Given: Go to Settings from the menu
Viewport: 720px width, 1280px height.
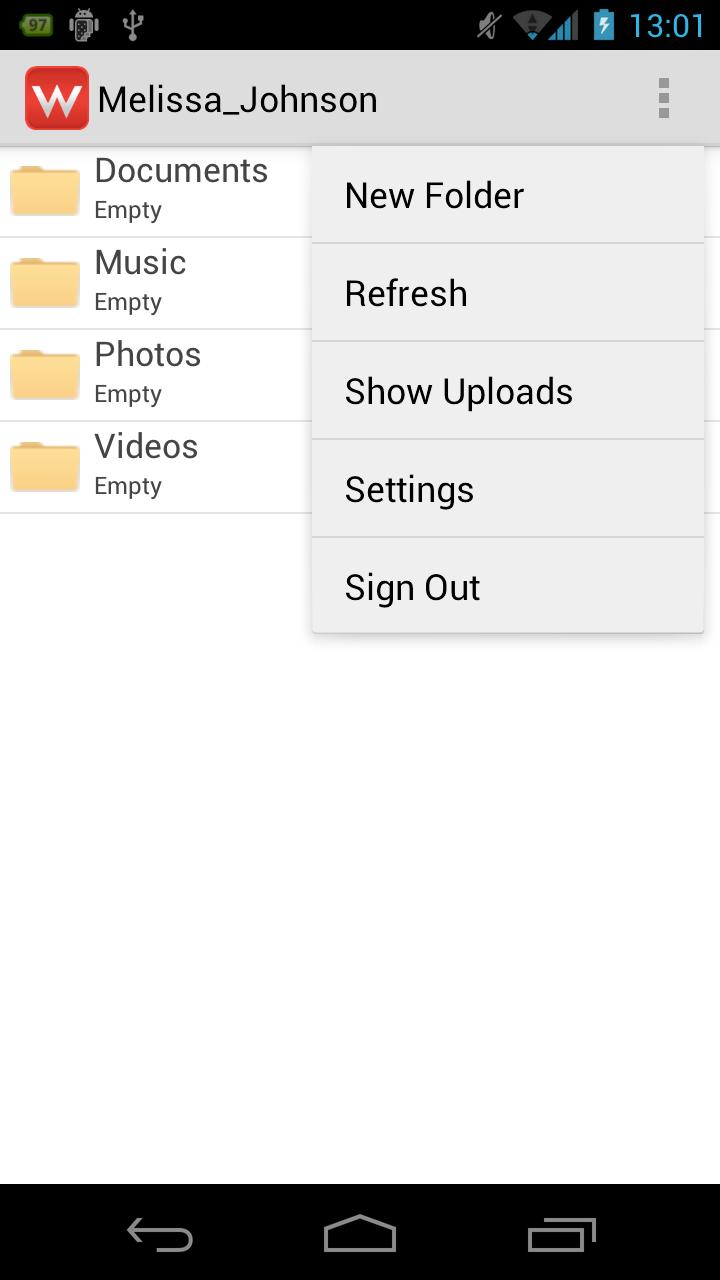Looking at the screenshot, I should tap(507, 490).
